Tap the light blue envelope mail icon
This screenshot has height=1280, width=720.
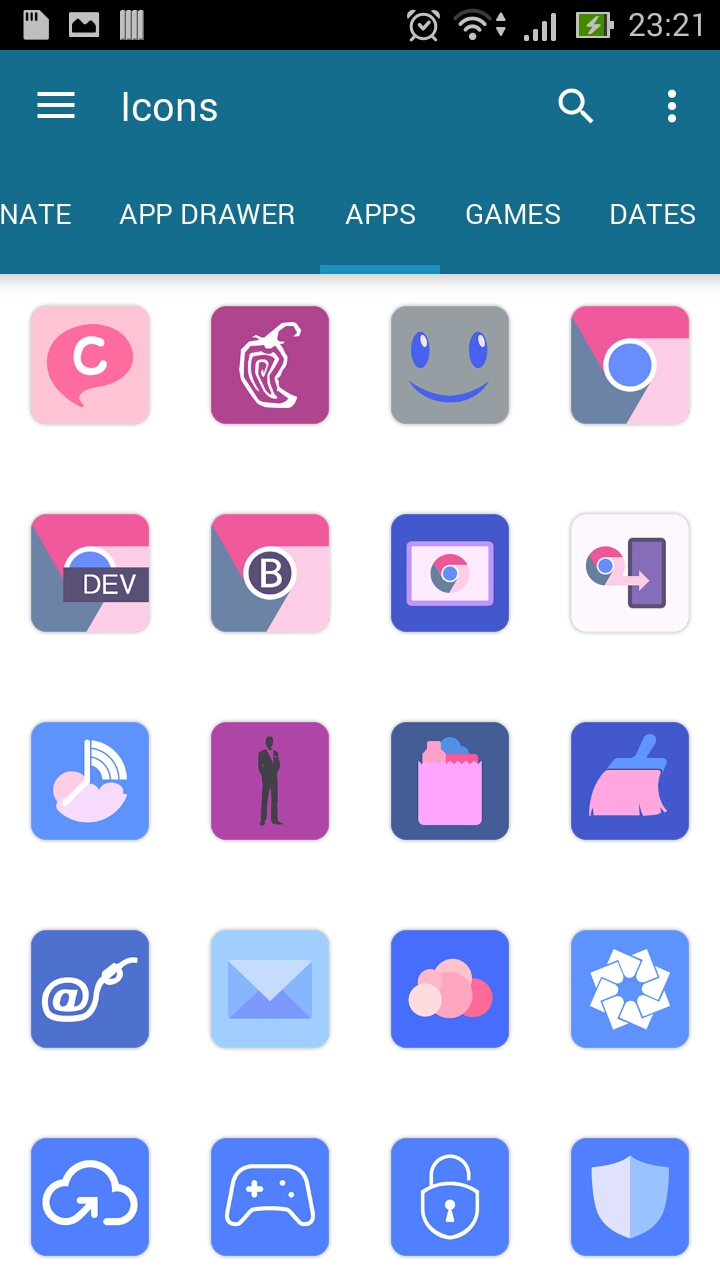tap(270, 989)
